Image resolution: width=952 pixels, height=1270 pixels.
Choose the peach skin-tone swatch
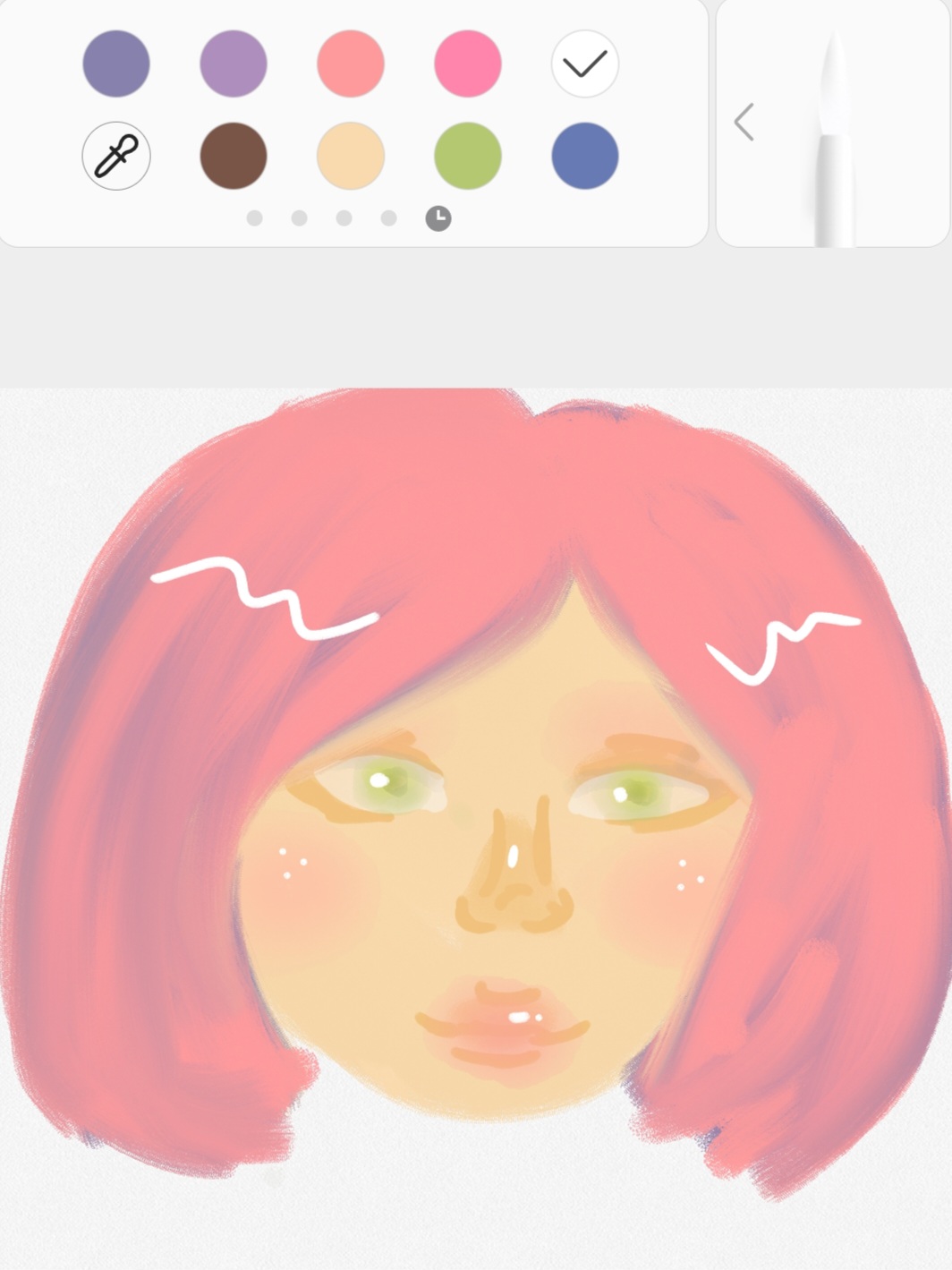click(351, 156)
